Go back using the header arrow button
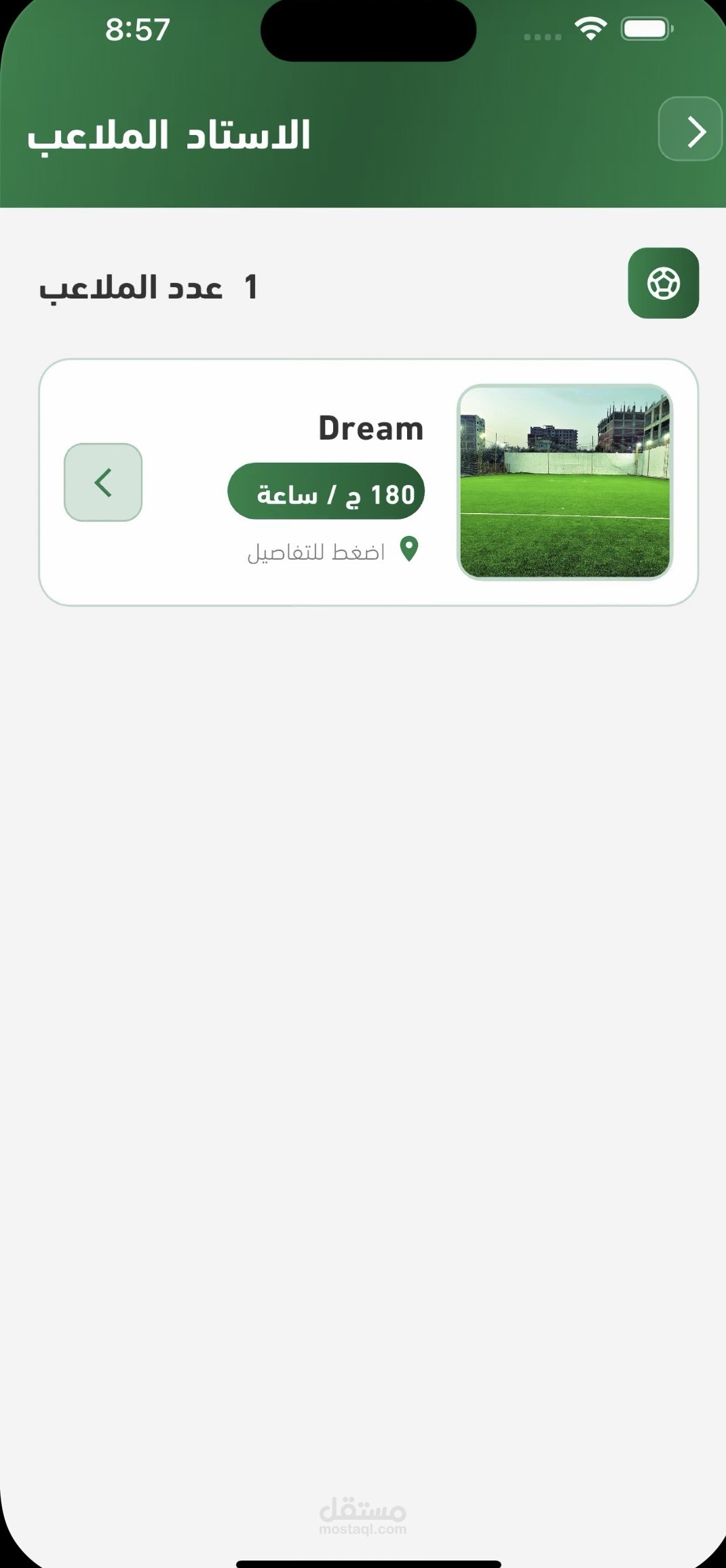Image resolution: width=726 pixels, height=1568 pixels. tap(690, 130)
